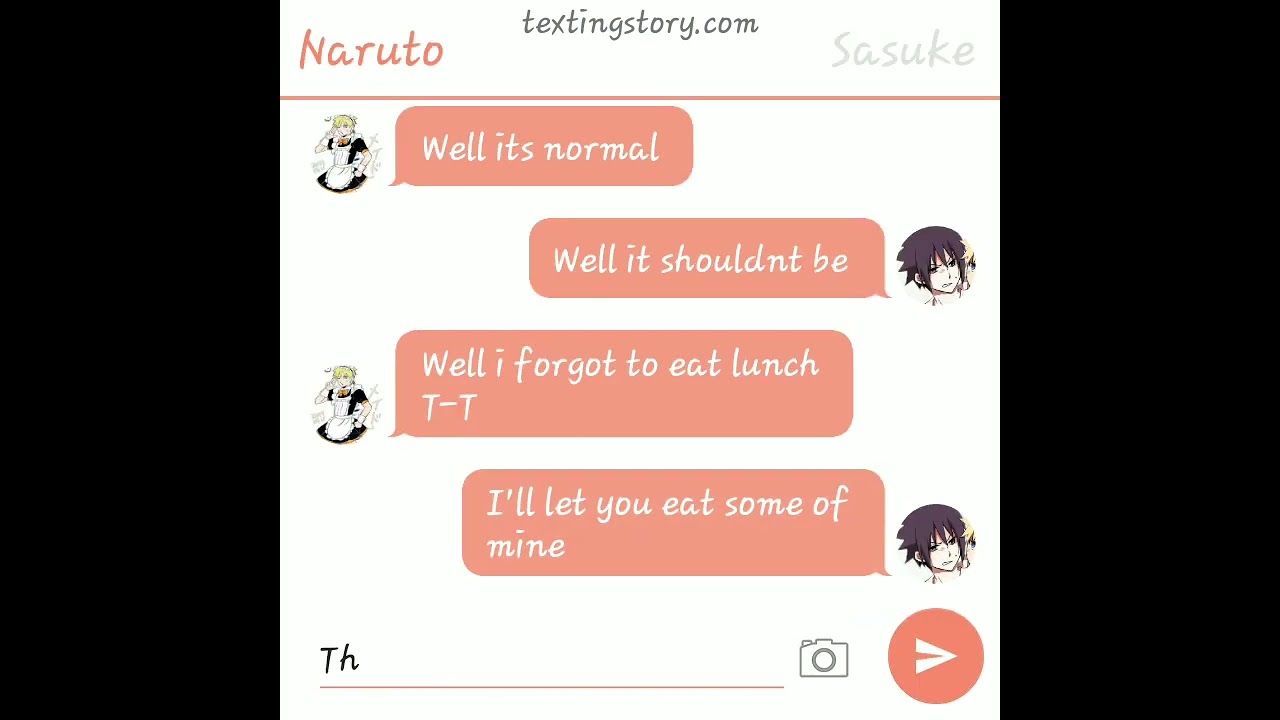
Task: Open the camera to attach a photo
Action: click(x=823, y=659)
